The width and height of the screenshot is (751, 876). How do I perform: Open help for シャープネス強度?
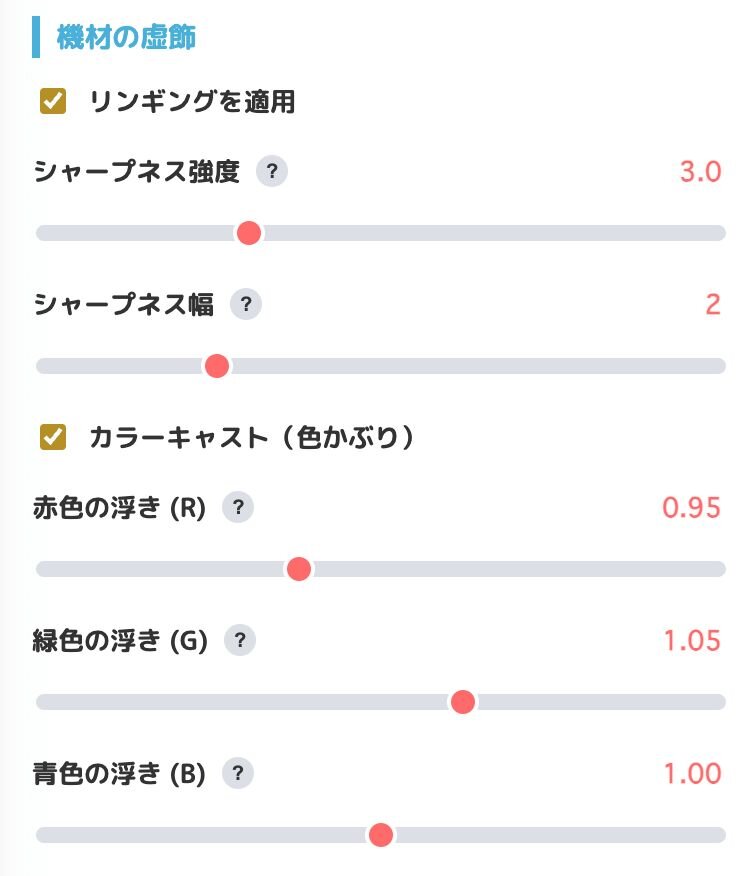pos(272,172)
